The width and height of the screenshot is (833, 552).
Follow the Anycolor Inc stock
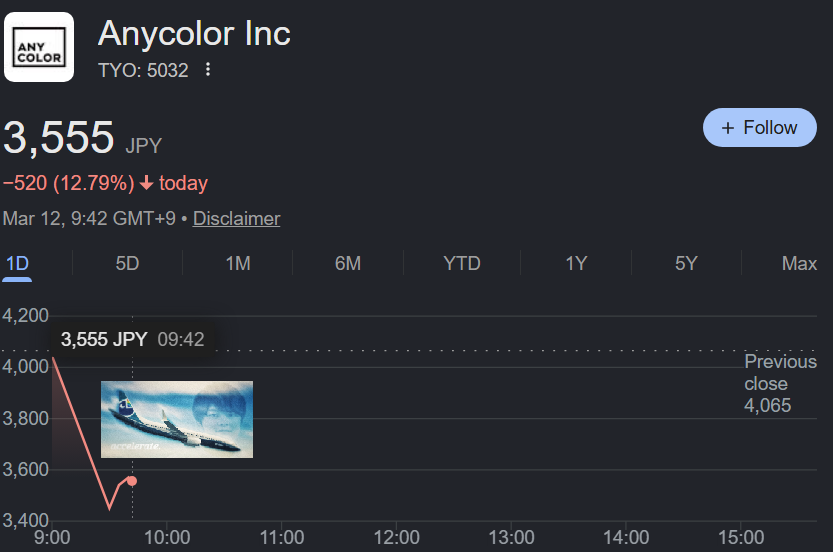coord(760,128)
